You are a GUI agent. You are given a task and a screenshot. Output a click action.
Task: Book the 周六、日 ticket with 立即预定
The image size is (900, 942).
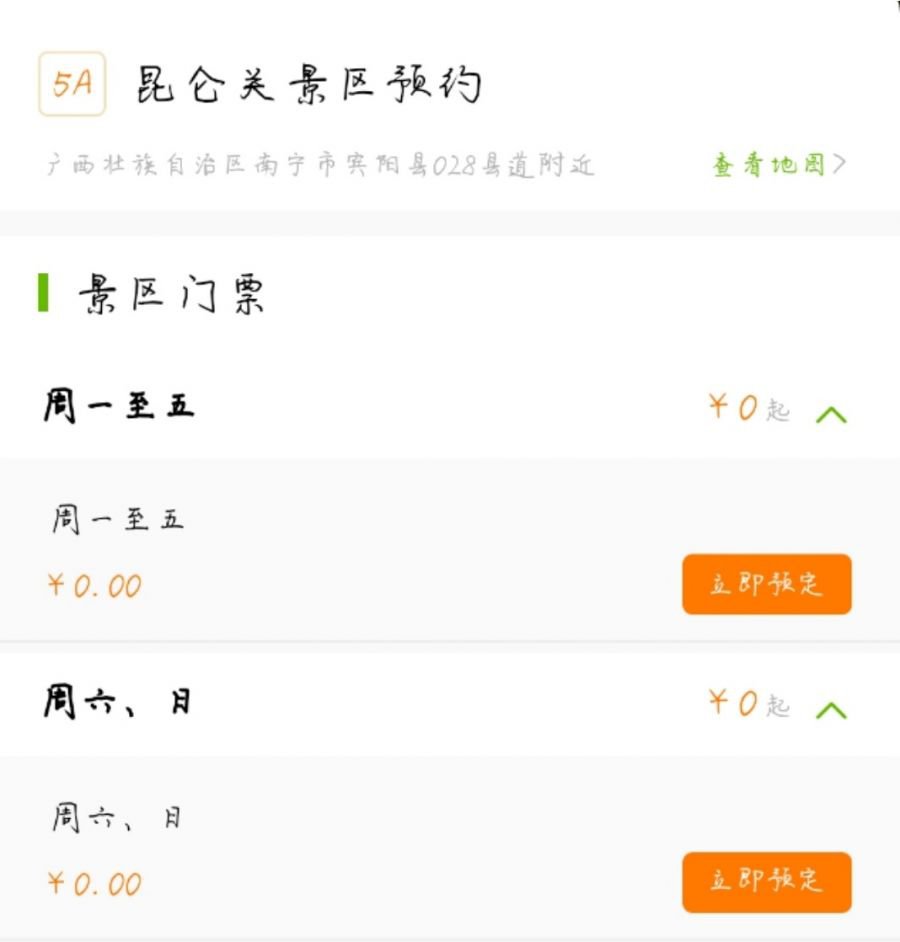(x=766, y=881)
